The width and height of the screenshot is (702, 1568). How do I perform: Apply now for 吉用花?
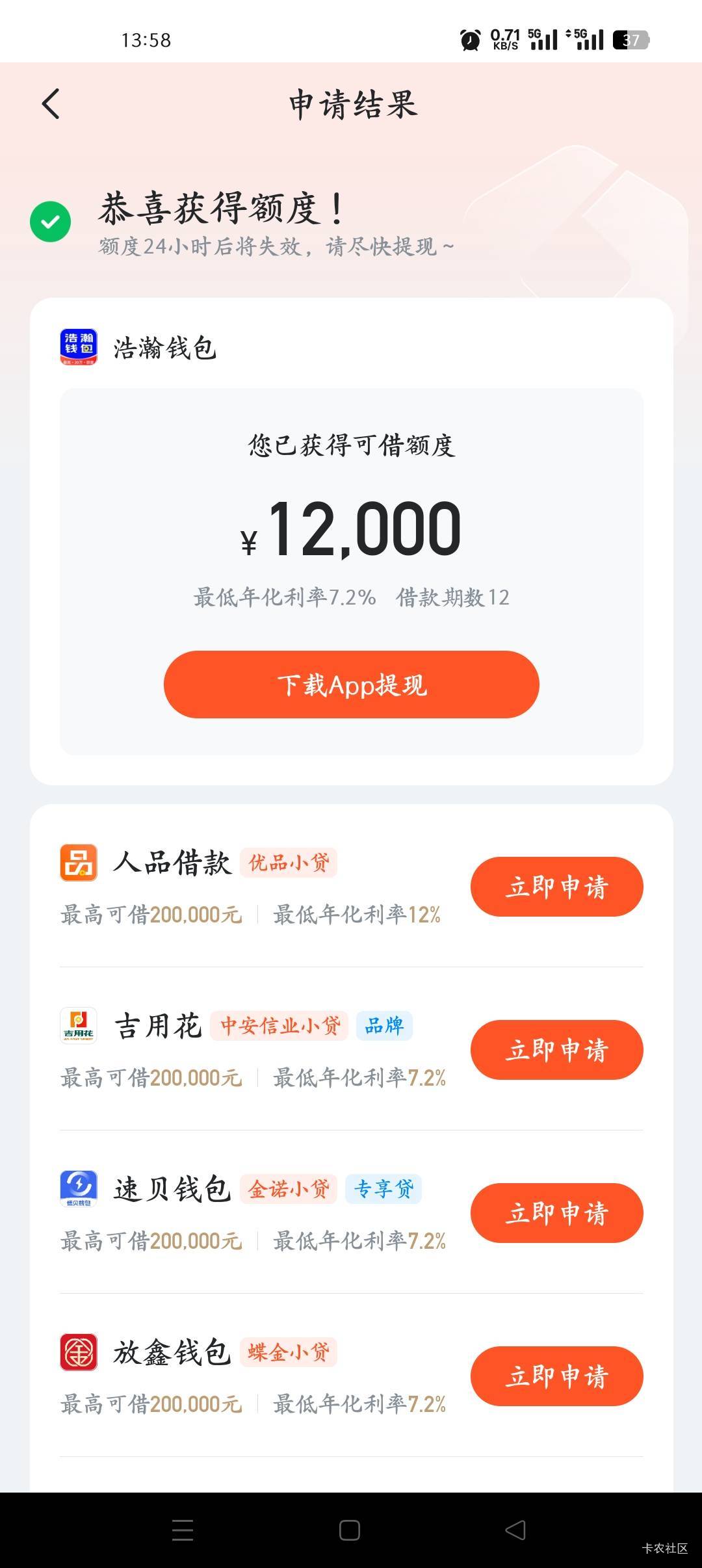[557, 1050]
